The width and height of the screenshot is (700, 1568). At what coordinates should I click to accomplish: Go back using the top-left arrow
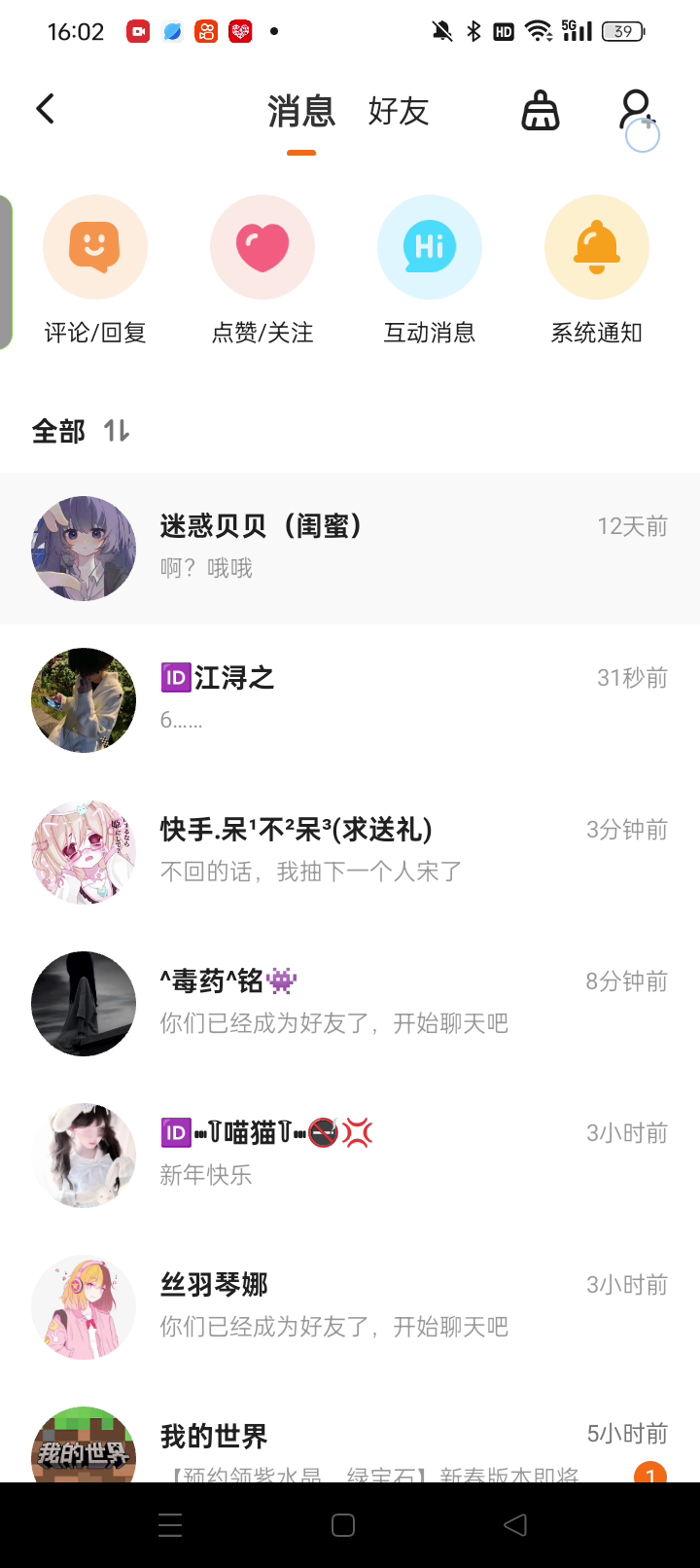[45, 109]
